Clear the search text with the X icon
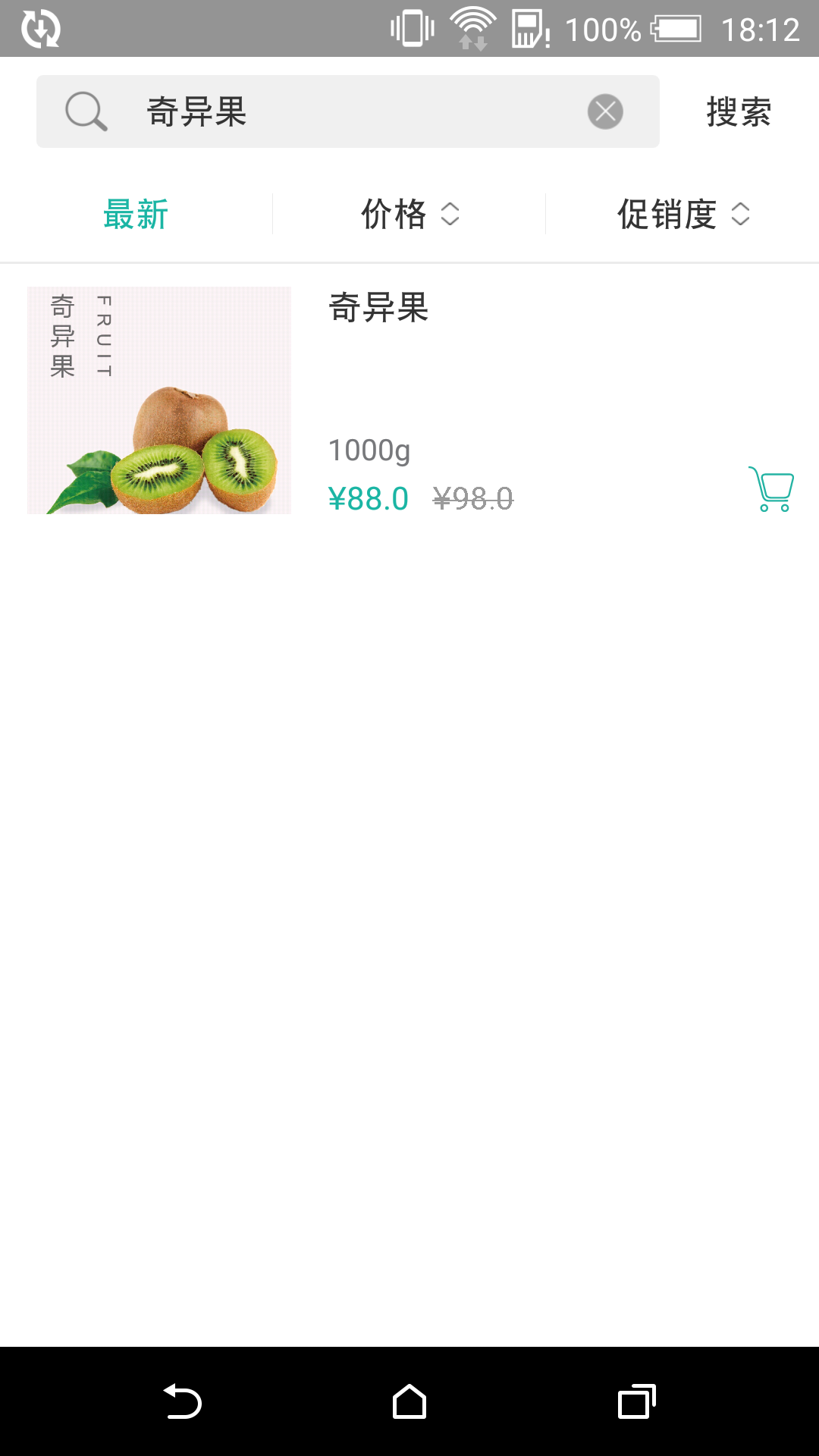This screenshot has width=819, height=1456. coord(604,111)
